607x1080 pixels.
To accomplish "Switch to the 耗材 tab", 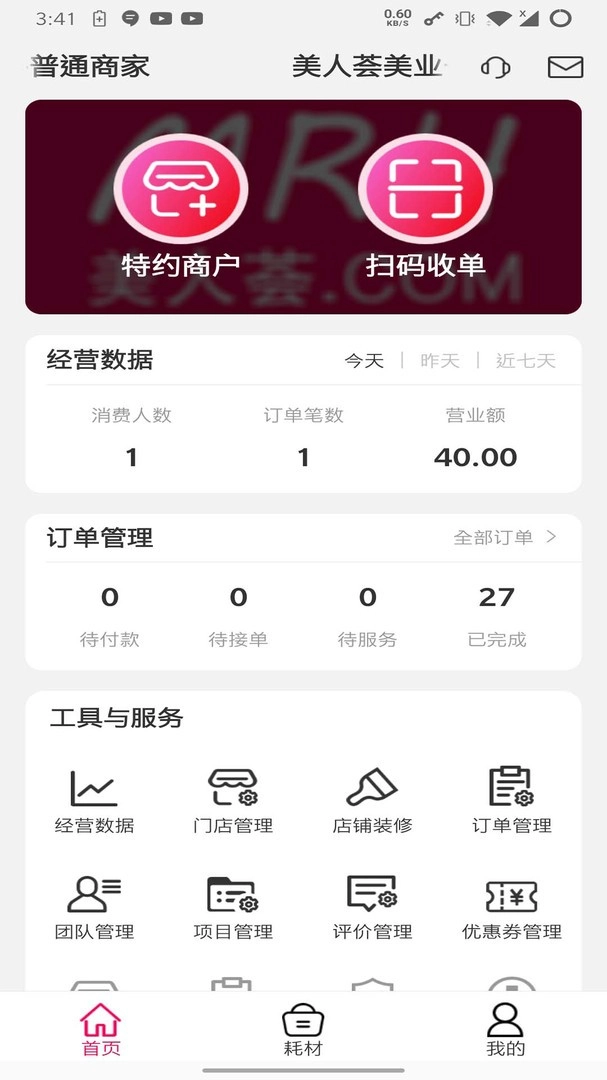I will tap(303, 1030).
